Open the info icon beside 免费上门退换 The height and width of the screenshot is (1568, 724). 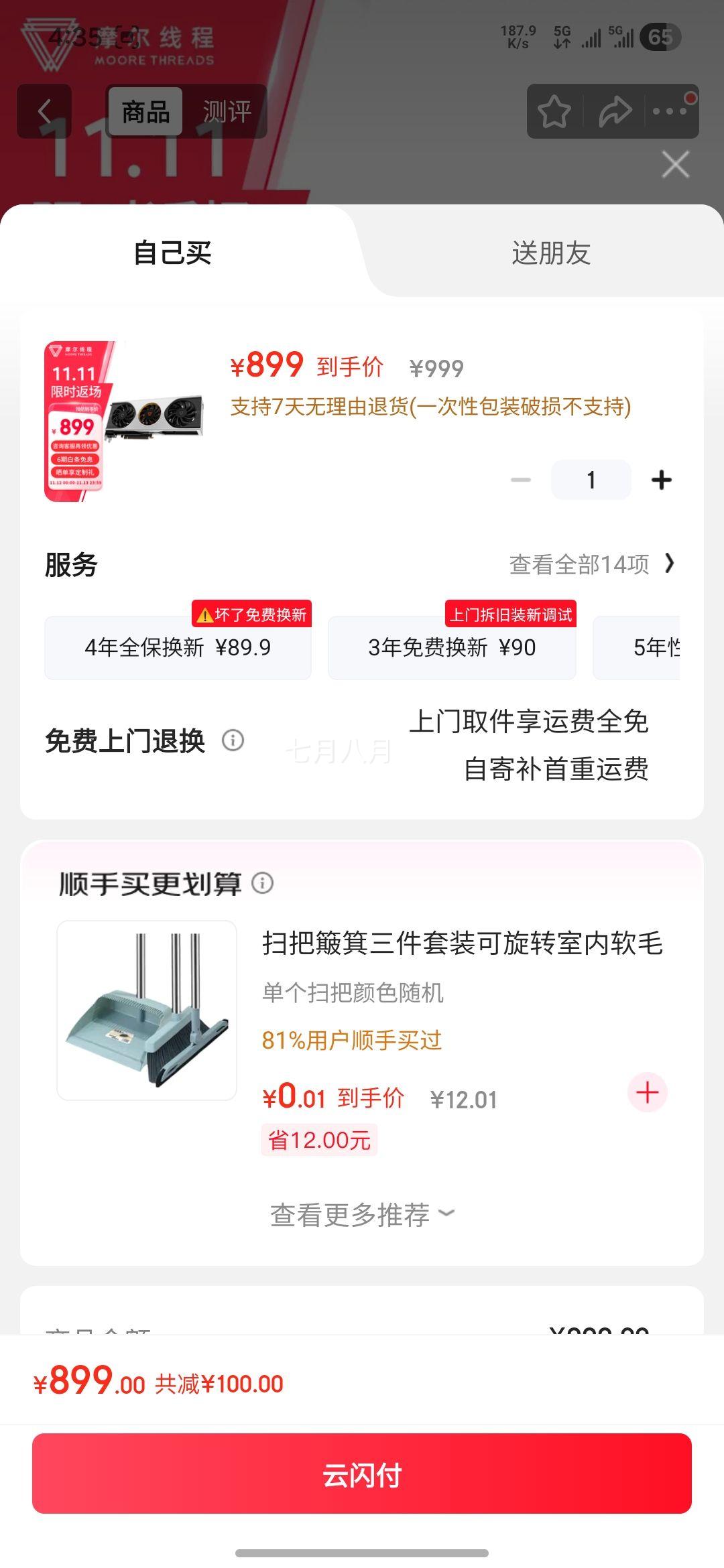(233, 740)
